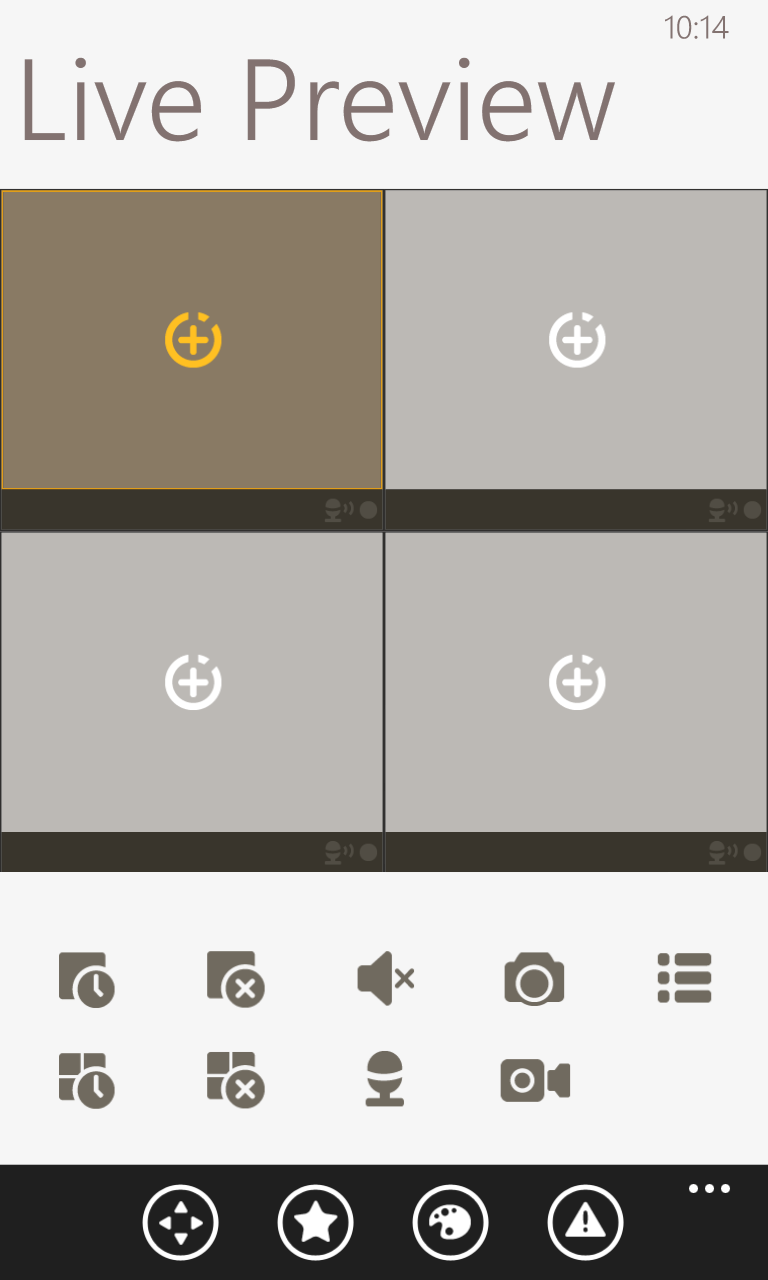768x1280 pixels.
Task: Start talk with the microphone icon
Action: [385, 1080]
